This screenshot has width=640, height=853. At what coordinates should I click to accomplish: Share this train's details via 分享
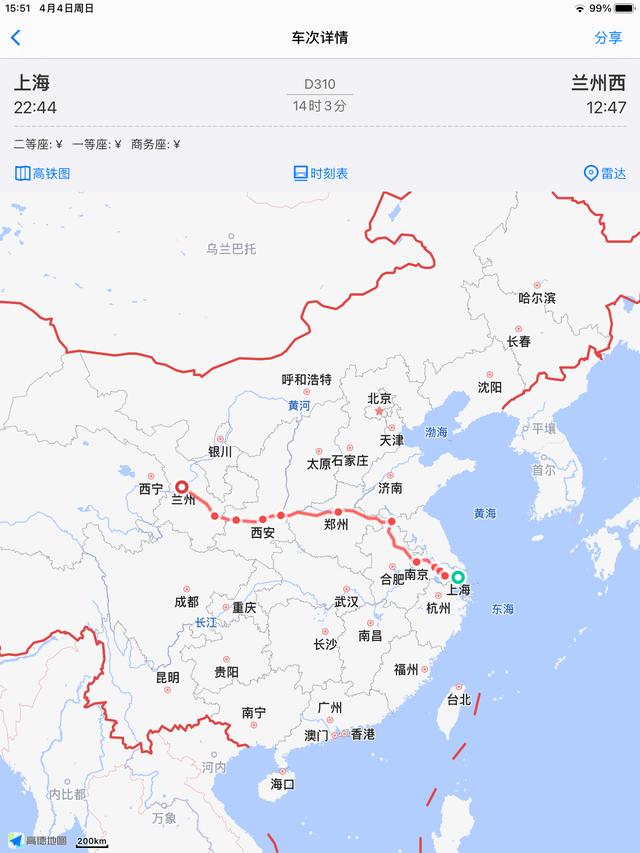[608, 38]
